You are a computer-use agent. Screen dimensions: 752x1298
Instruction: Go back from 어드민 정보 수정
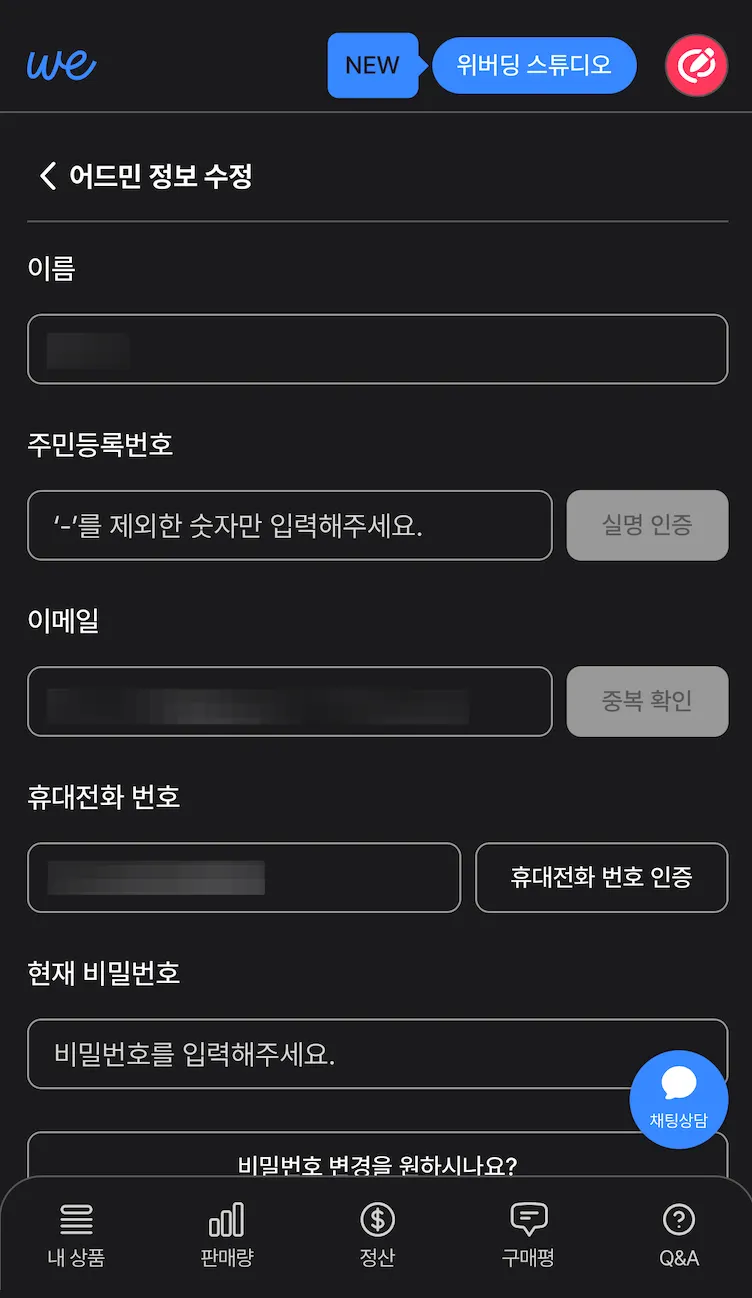point(47,176)
